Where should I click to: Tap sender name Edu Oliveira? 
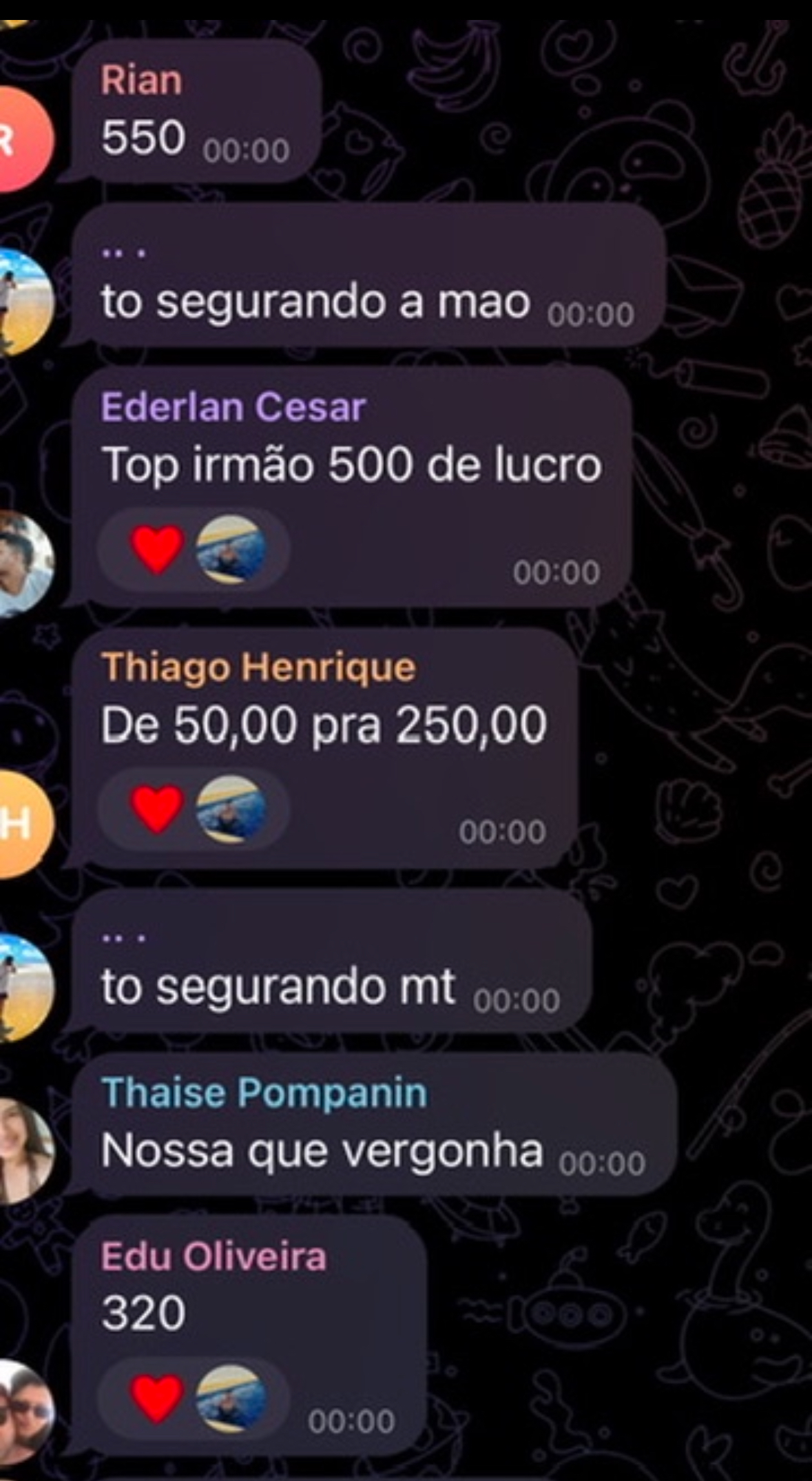coord(214,1256)
